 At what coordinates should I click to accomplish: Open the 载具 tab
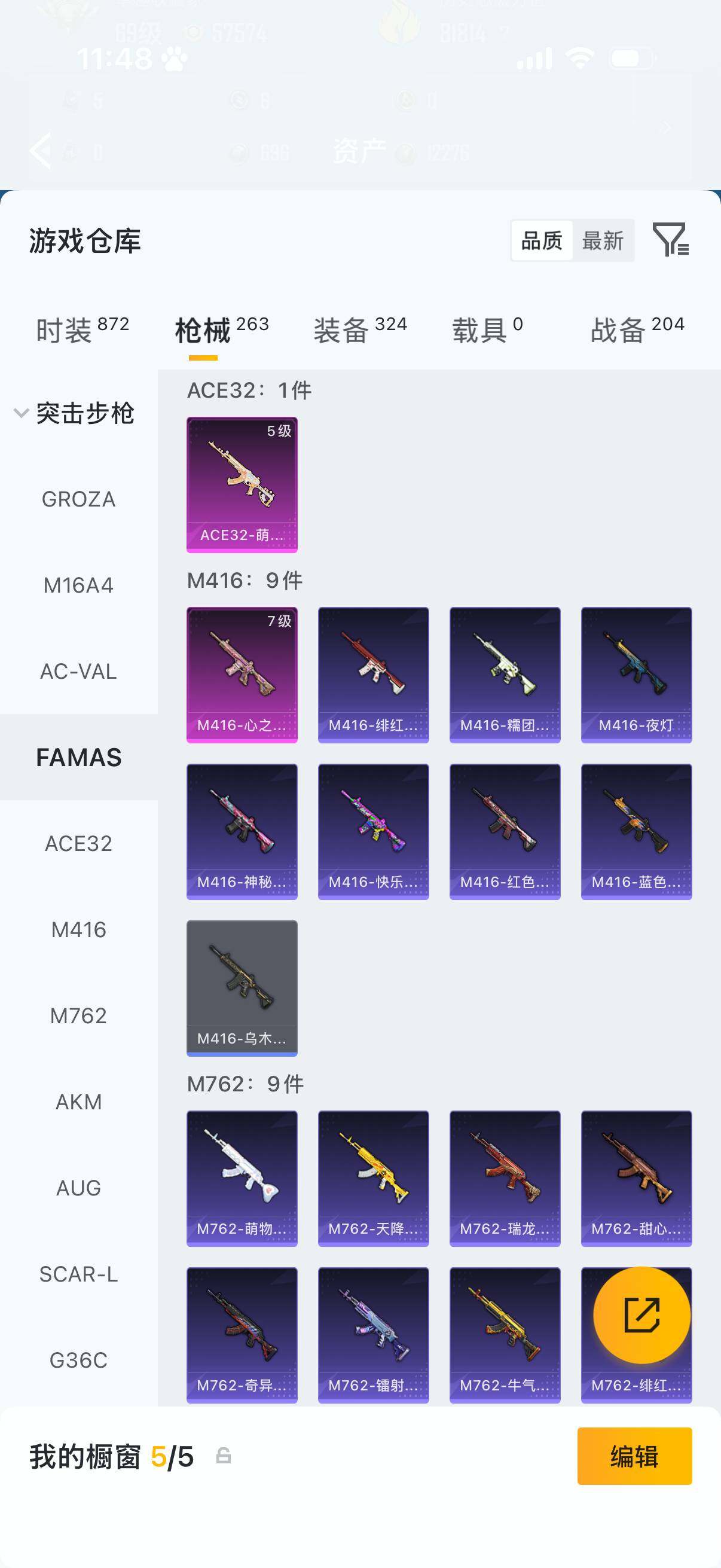pyautogui.click(x=487, y=330)
